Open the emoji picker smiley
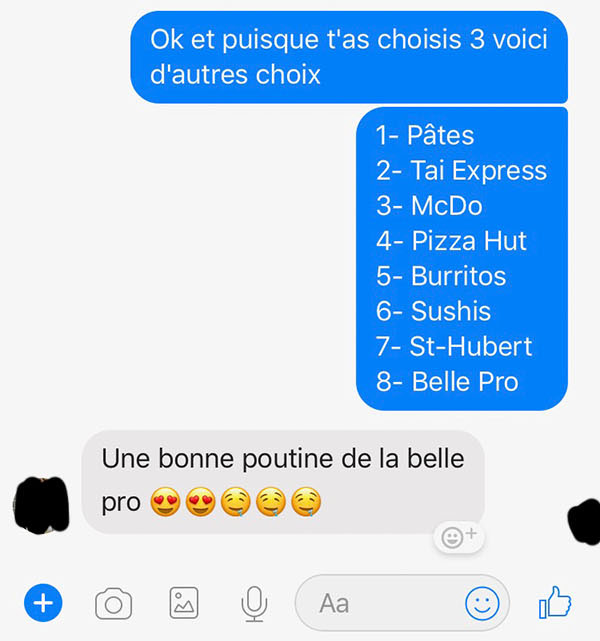 click(482, 602)
